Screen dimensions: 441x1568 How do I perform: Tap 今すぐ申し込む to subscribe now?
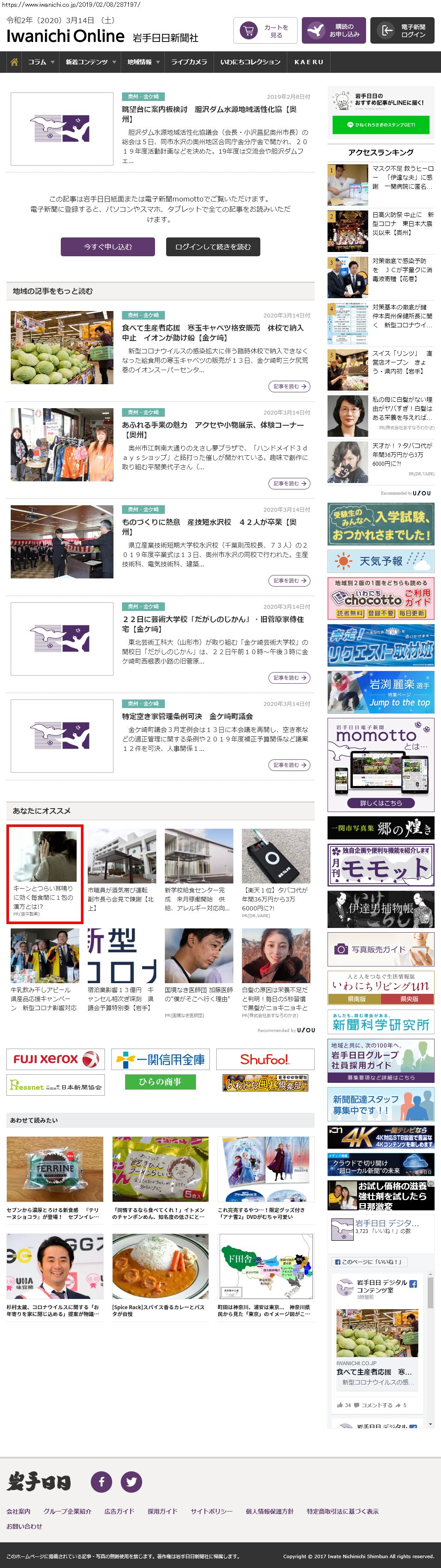[x=108, y=246]
